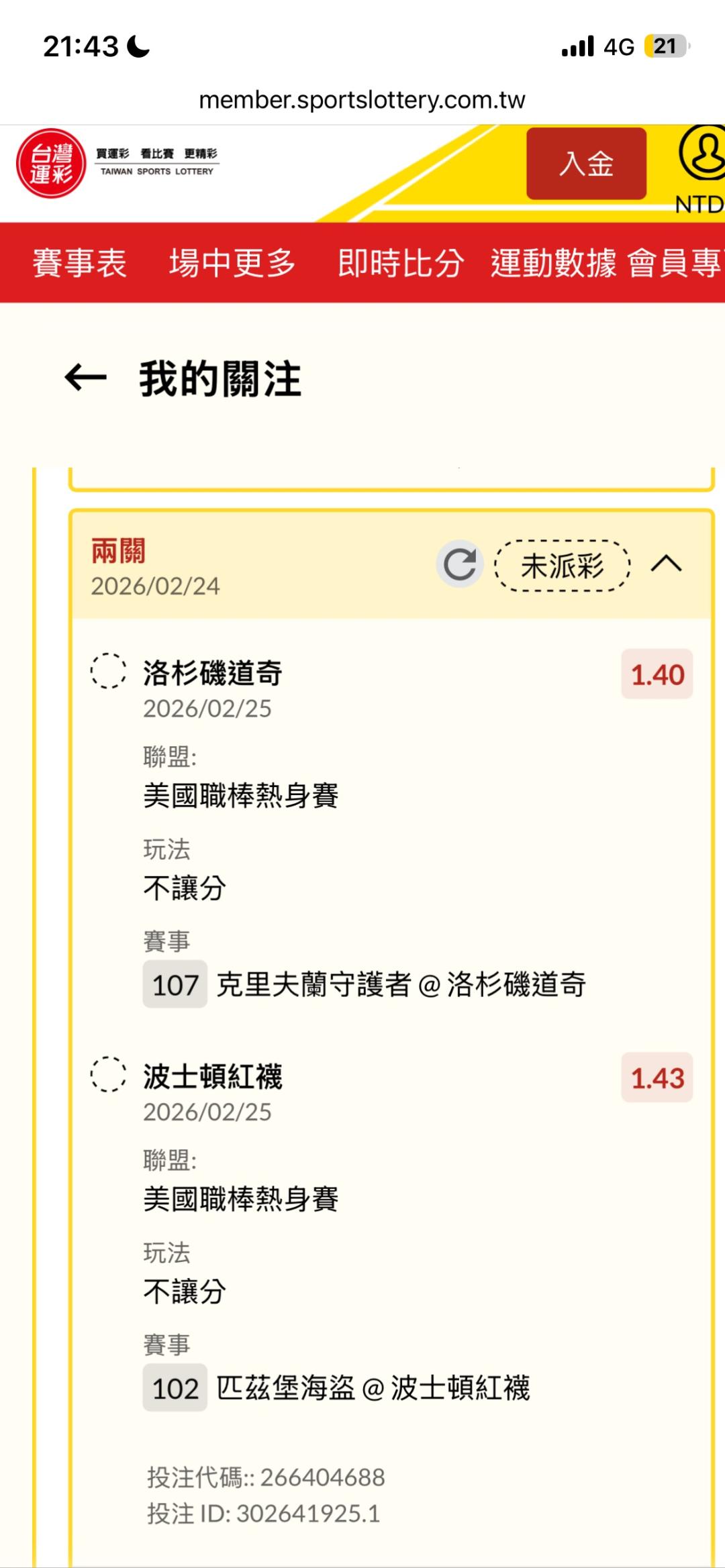Screen dimensions: 725x1568
Task: Open 運動數據 sports data tab
Action: [553, 262]
